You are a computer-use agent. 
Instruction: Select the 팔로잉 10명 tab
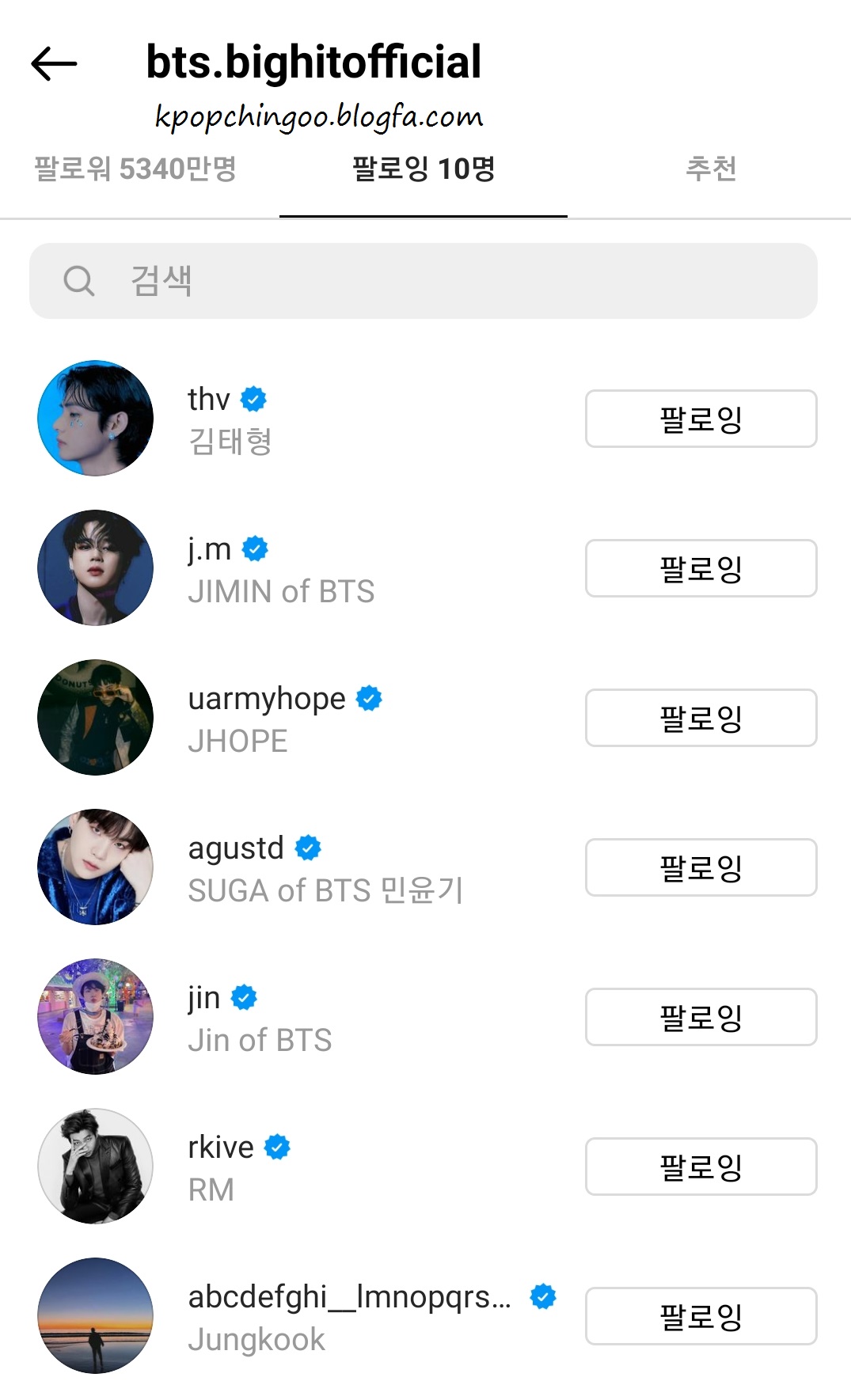[424, 169]
